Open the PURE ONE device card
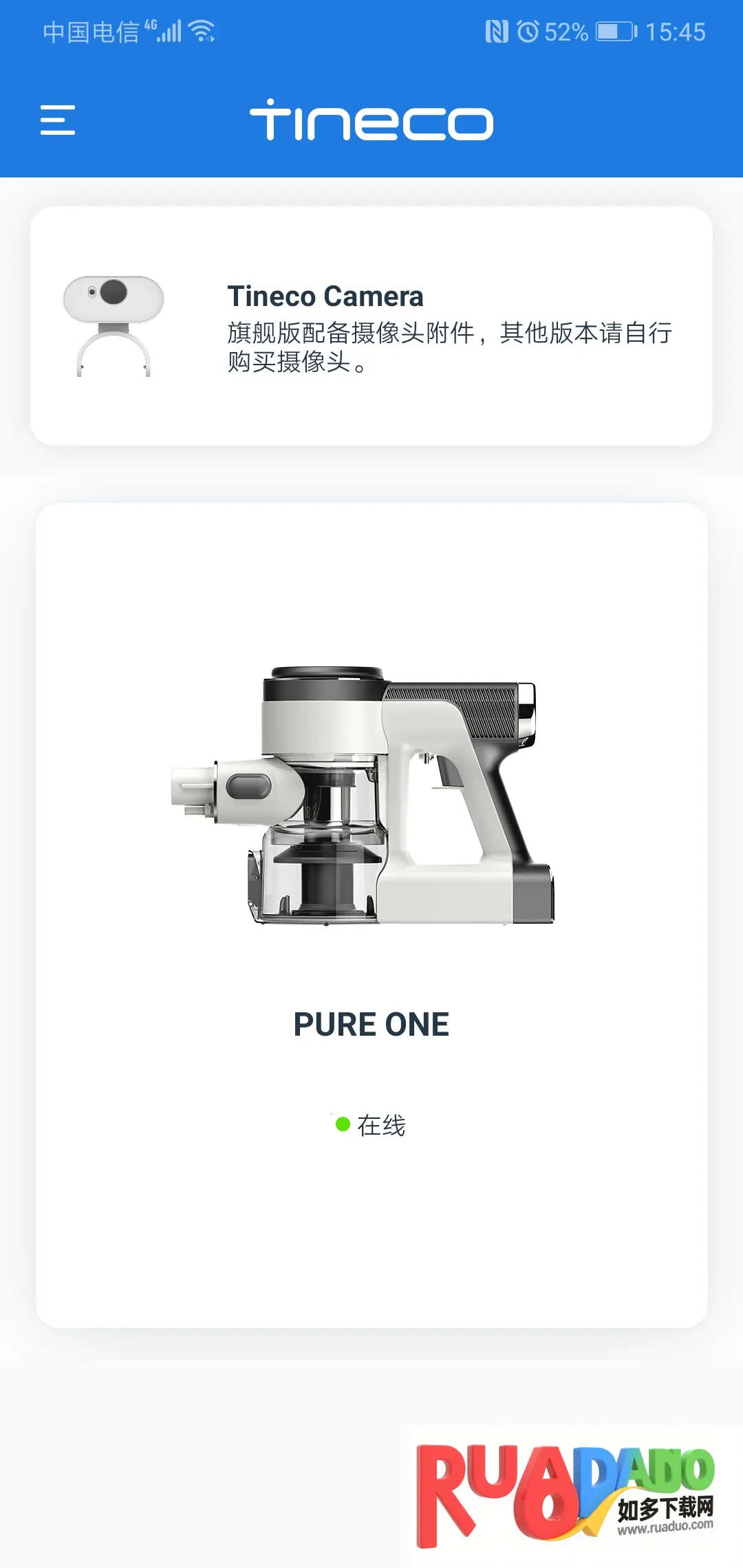This screenshot has width=743, height=1568. pyautogui.click(x=371, y=915)
